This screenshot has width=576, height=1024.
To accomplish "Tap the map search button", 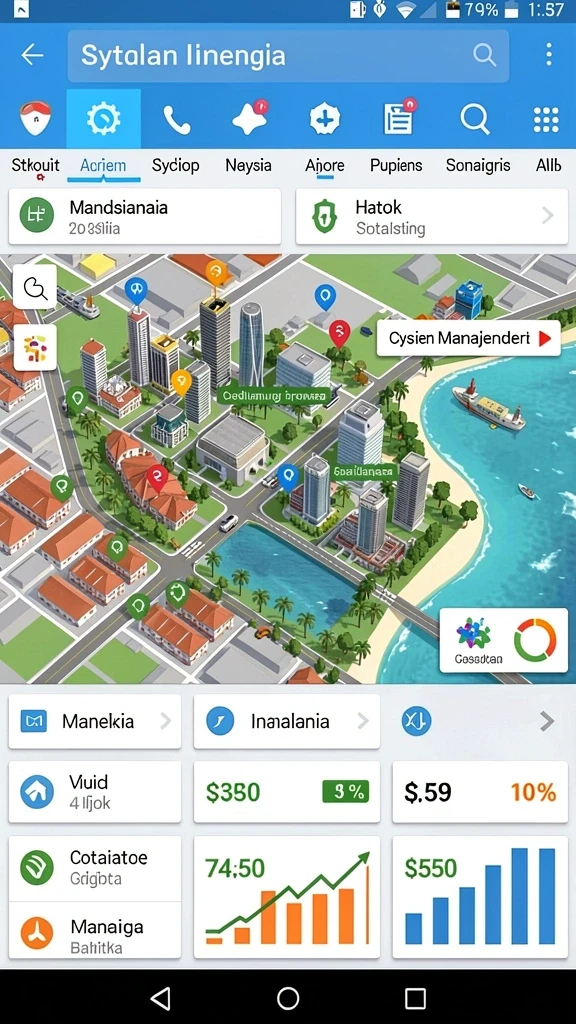I will (35, 287).
